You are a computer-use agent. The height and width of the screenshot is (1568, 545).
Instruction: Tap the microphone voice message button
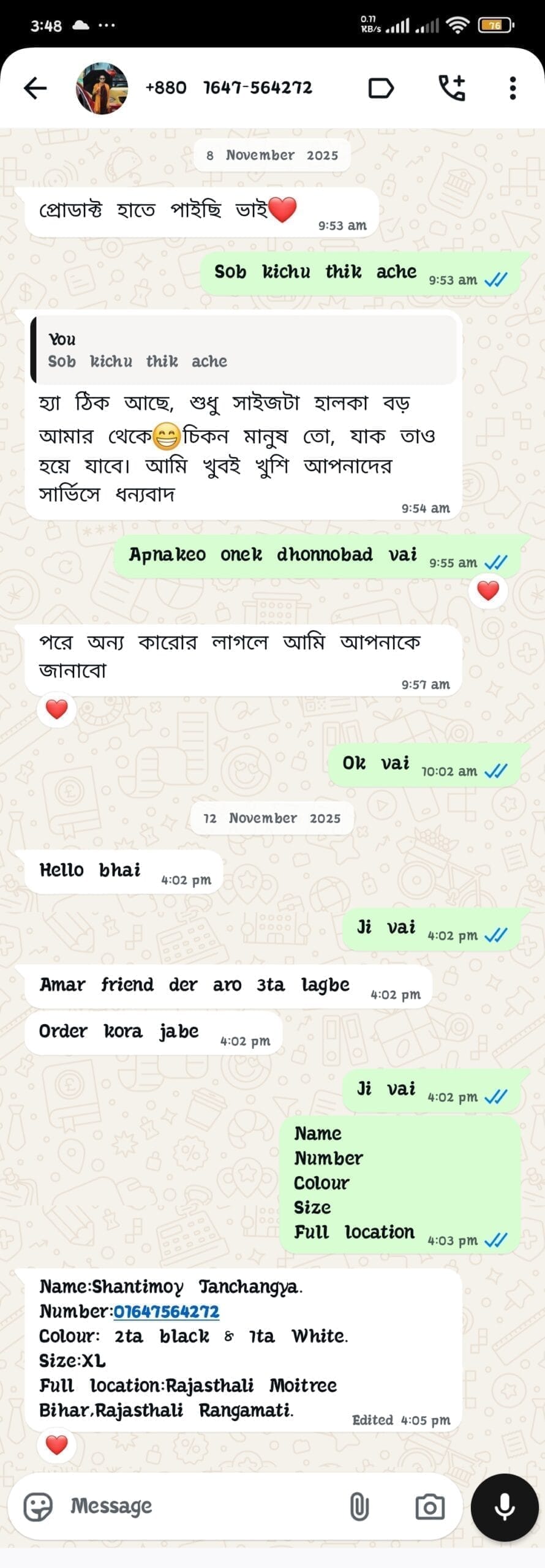point(504,1506)
